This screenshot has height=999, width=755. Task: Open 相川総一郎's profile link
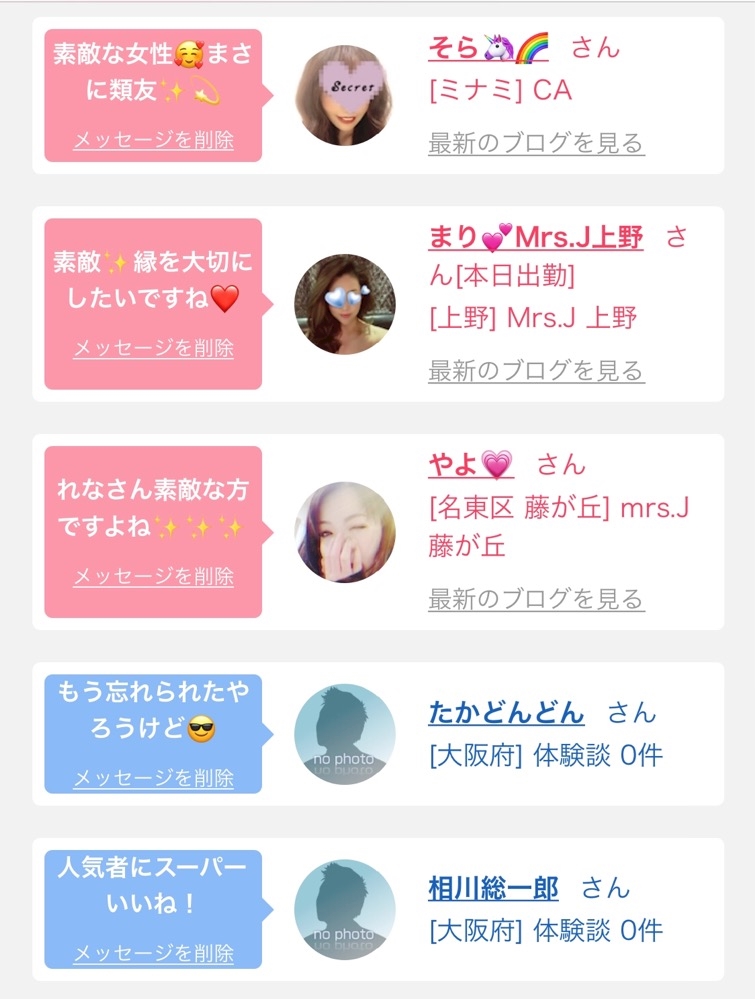click(493, 888)
